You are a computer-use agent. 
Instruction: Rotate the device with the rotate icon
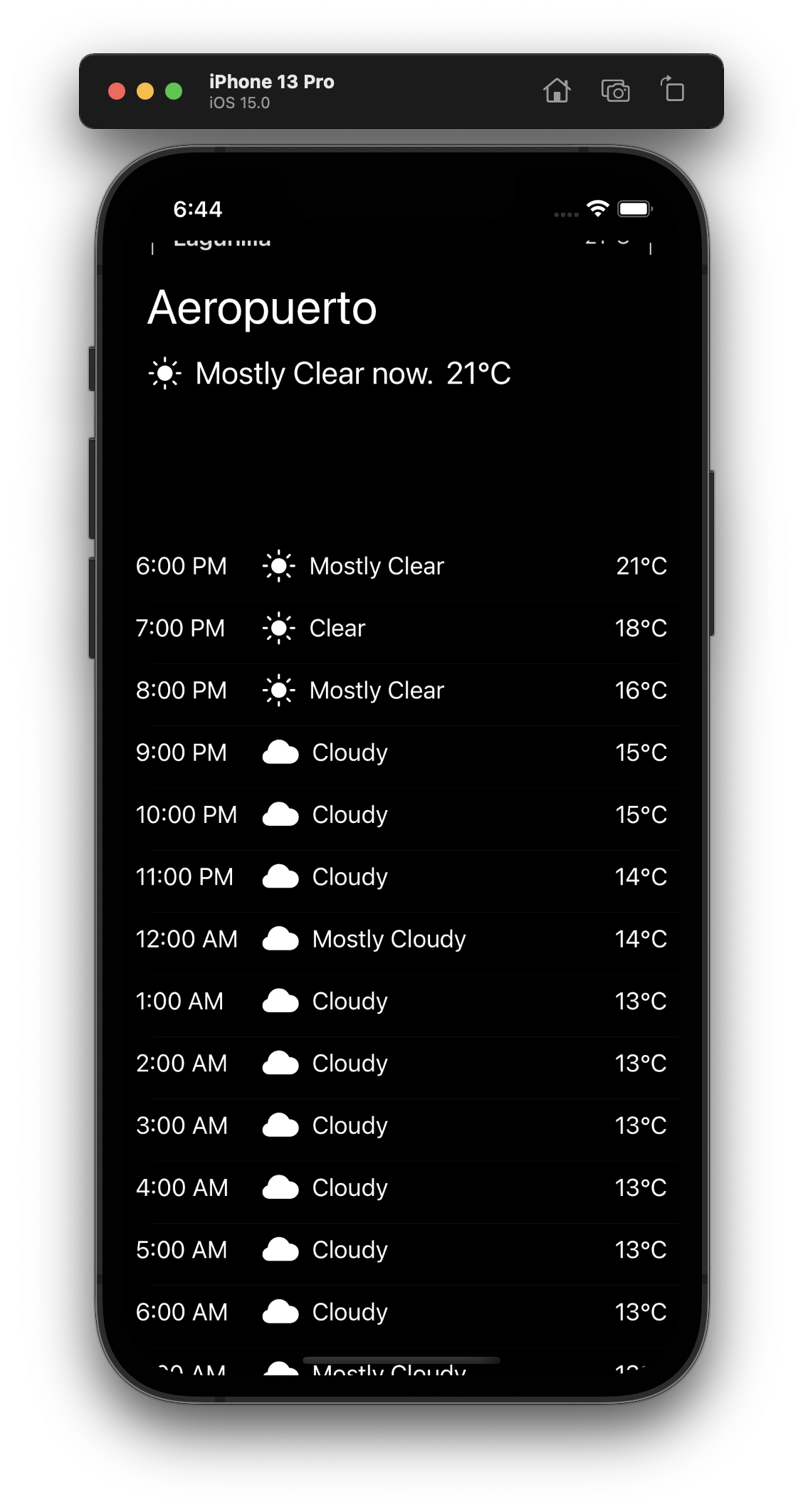[x=673, y=90]
